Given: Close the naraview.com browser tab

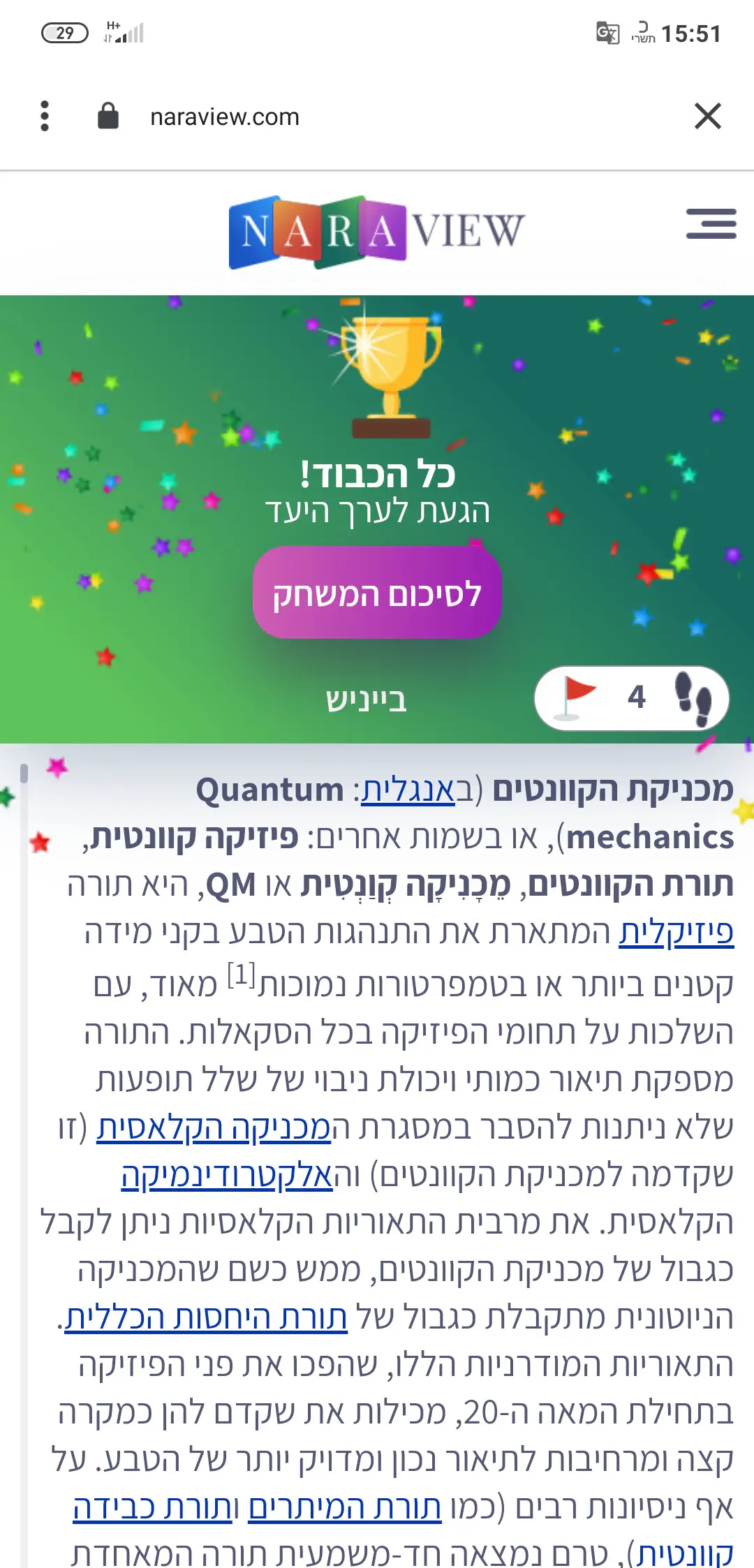Looking at the screenshot, I should coord(707,116).
